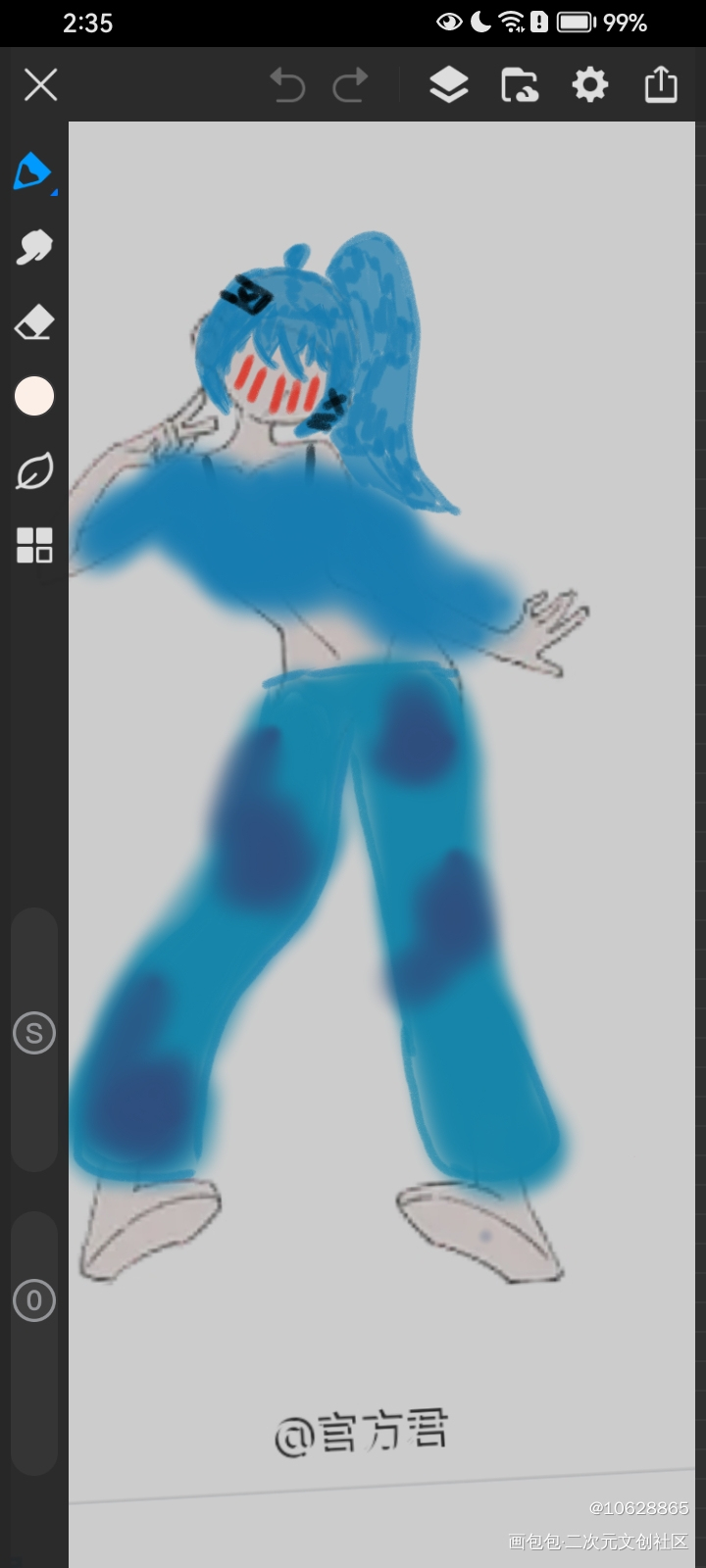The width and height of the screenshot is (706, 1568).
Task: Redo the undone stroke
Action: 350,85
